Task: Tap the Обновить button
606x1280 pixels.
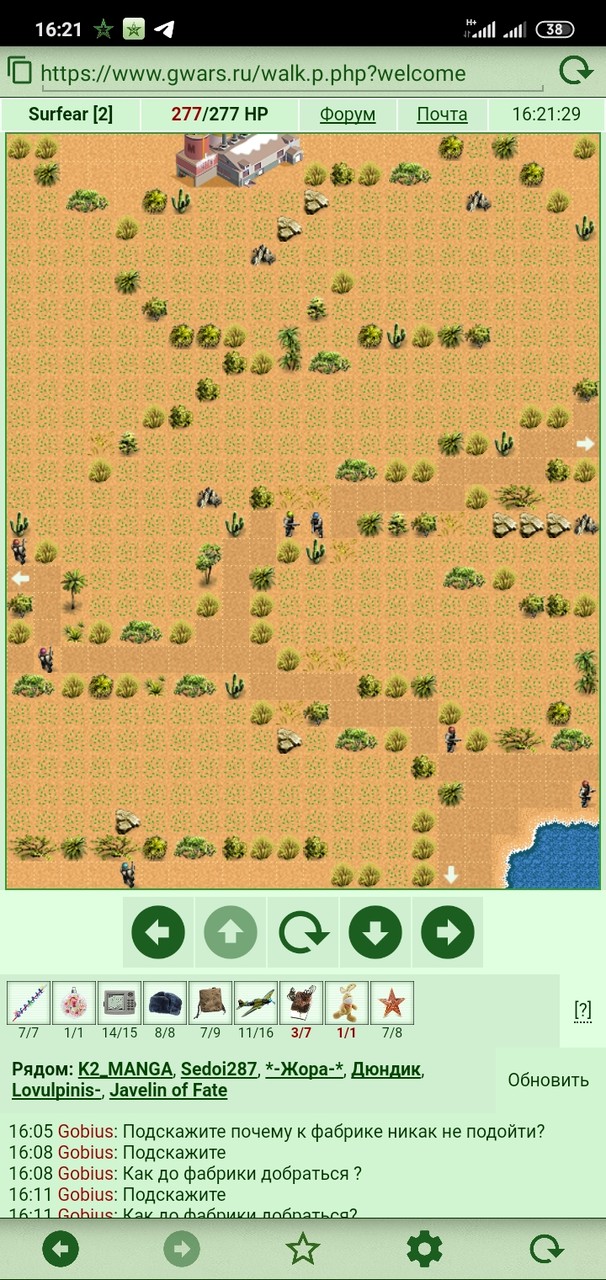Action: pos(548,1080)
